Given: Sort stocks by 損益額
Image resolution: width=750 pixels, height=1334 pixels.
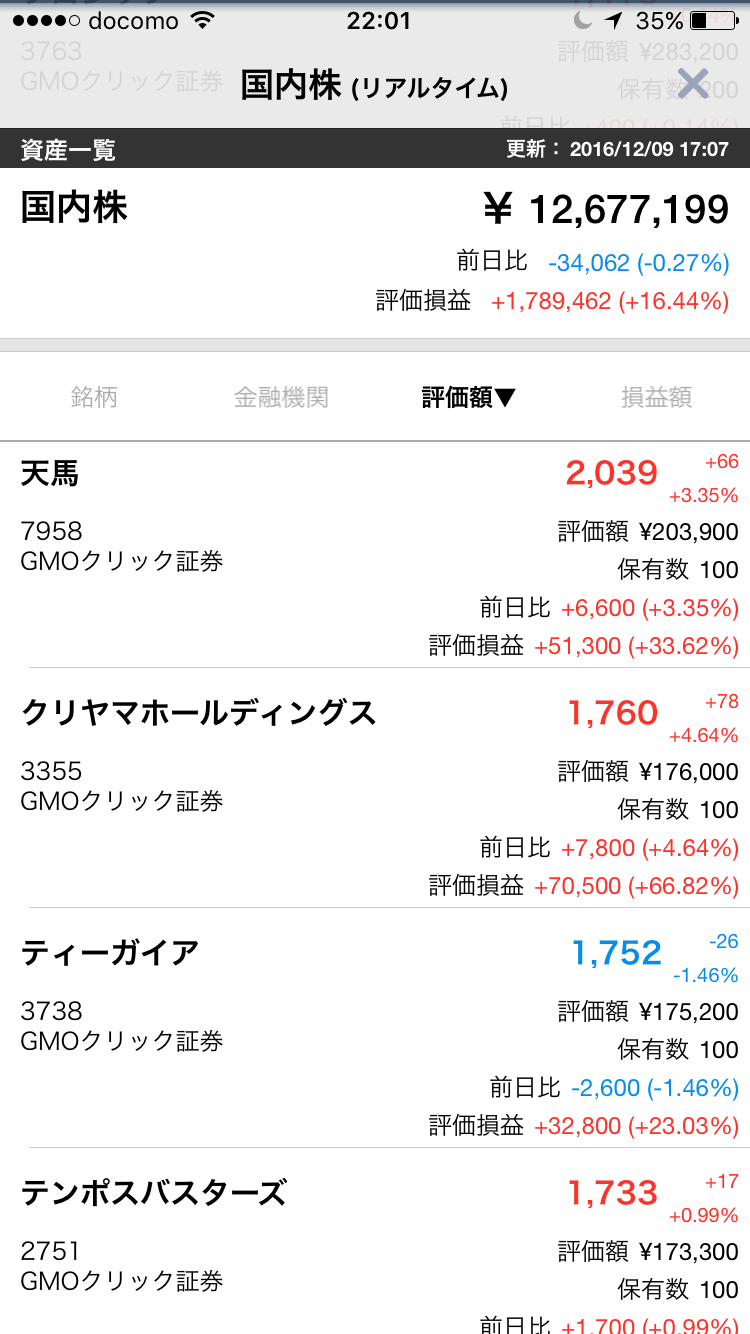Looking at the screenshot, I should (x=656, y=397).
